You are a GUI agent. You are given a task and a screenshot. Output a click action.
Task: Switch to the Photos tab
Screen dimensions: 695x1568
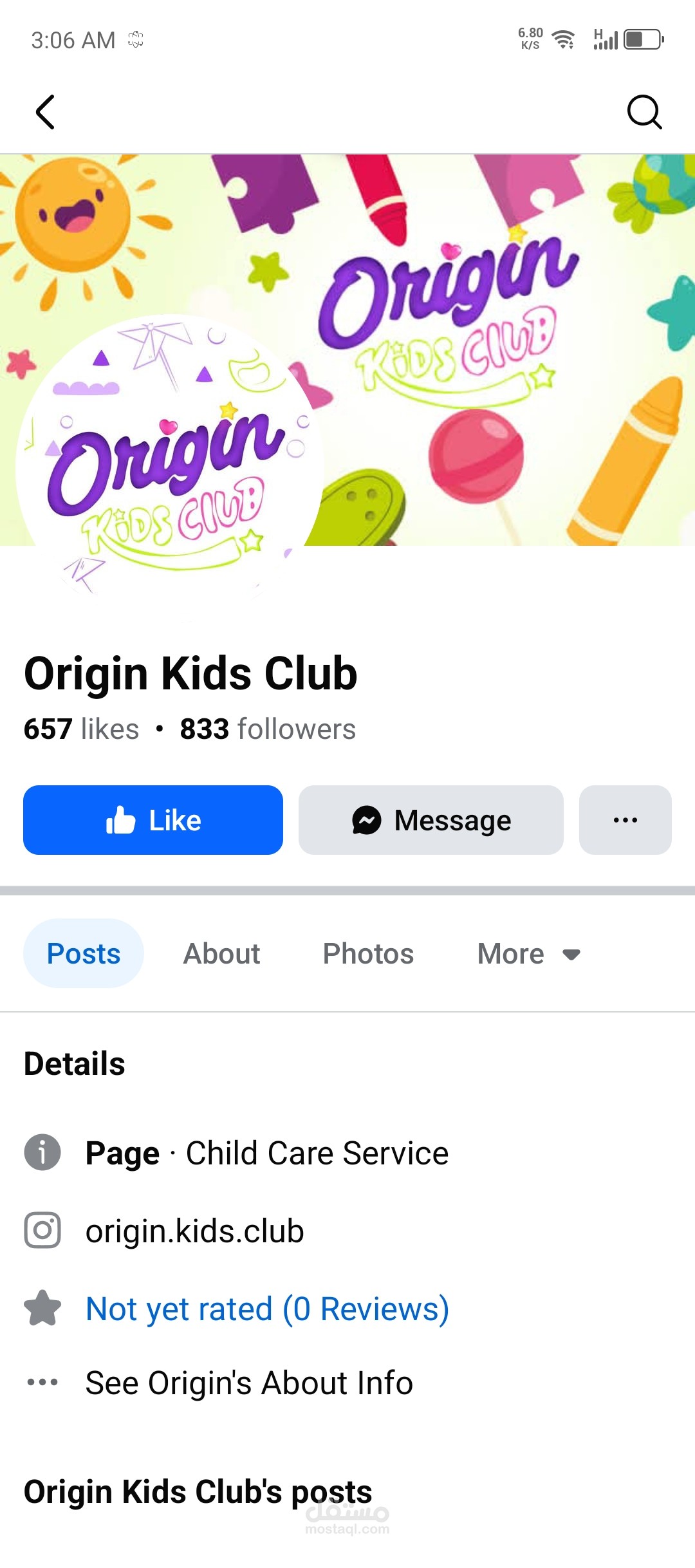pos(368,954)
